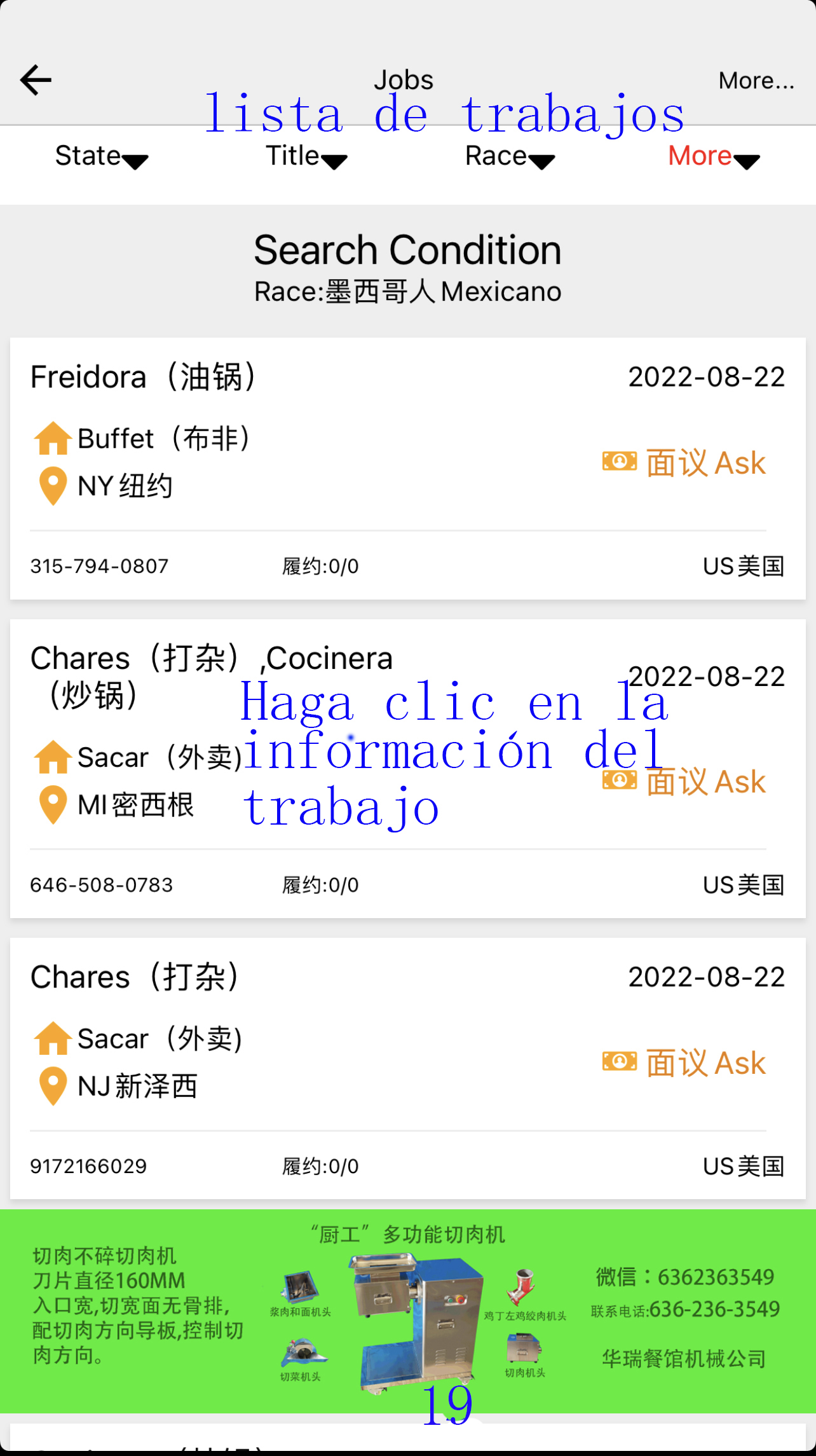The image size is (816, 1456).
Task: Open the Chares job in NJ
Action: pos(407,1068)
